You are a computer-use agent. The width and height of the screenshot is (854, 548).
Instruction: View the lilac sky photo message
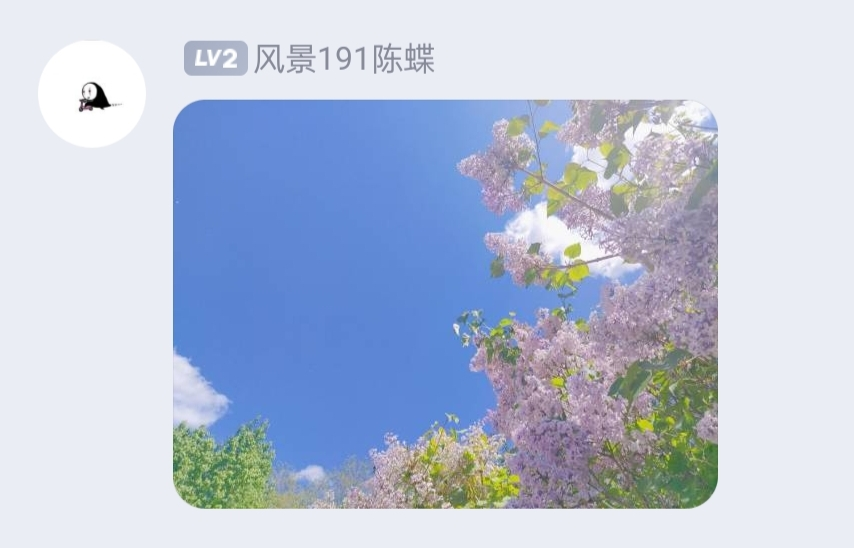point(445,304)
